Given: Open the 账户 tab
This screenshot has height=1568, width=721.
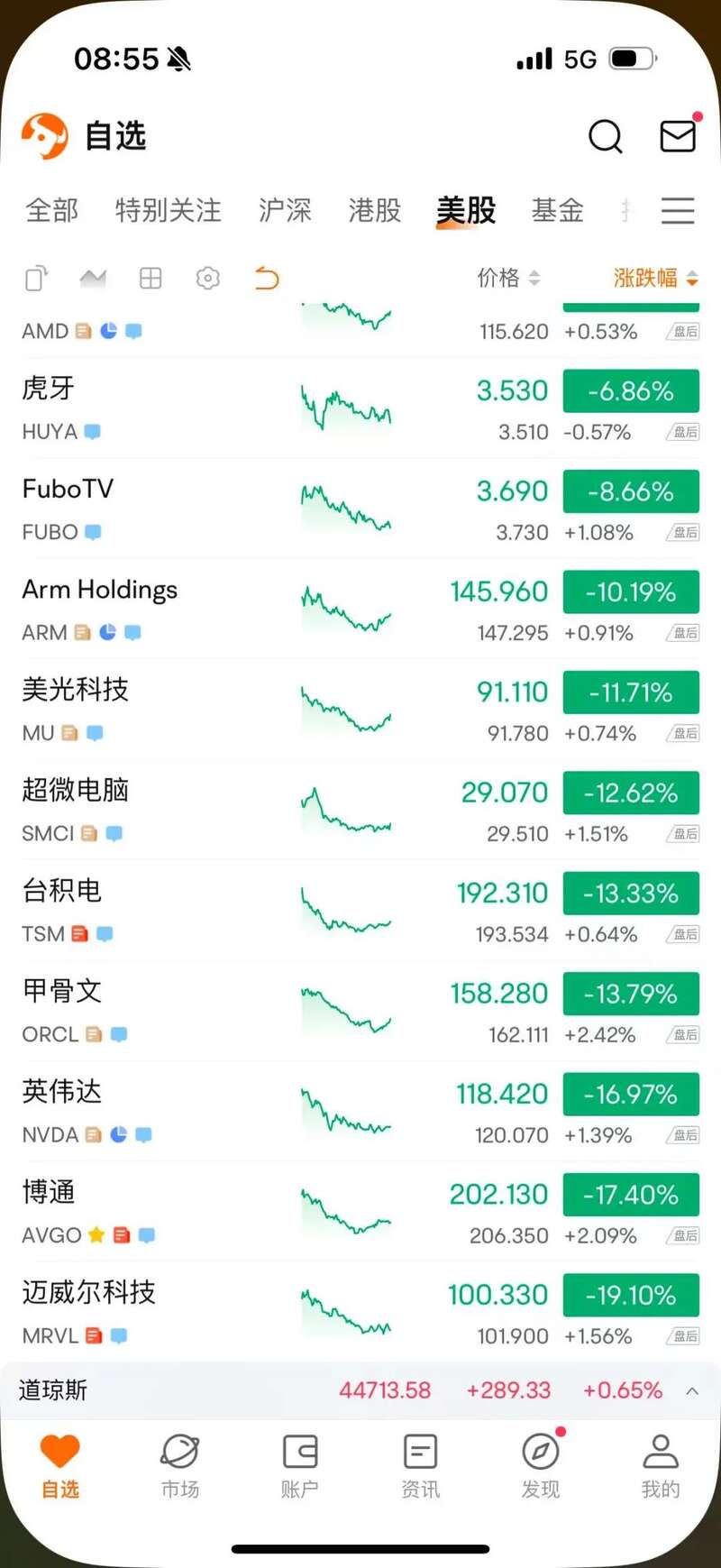Looking at the screenshot, I should pos(300,1466).
